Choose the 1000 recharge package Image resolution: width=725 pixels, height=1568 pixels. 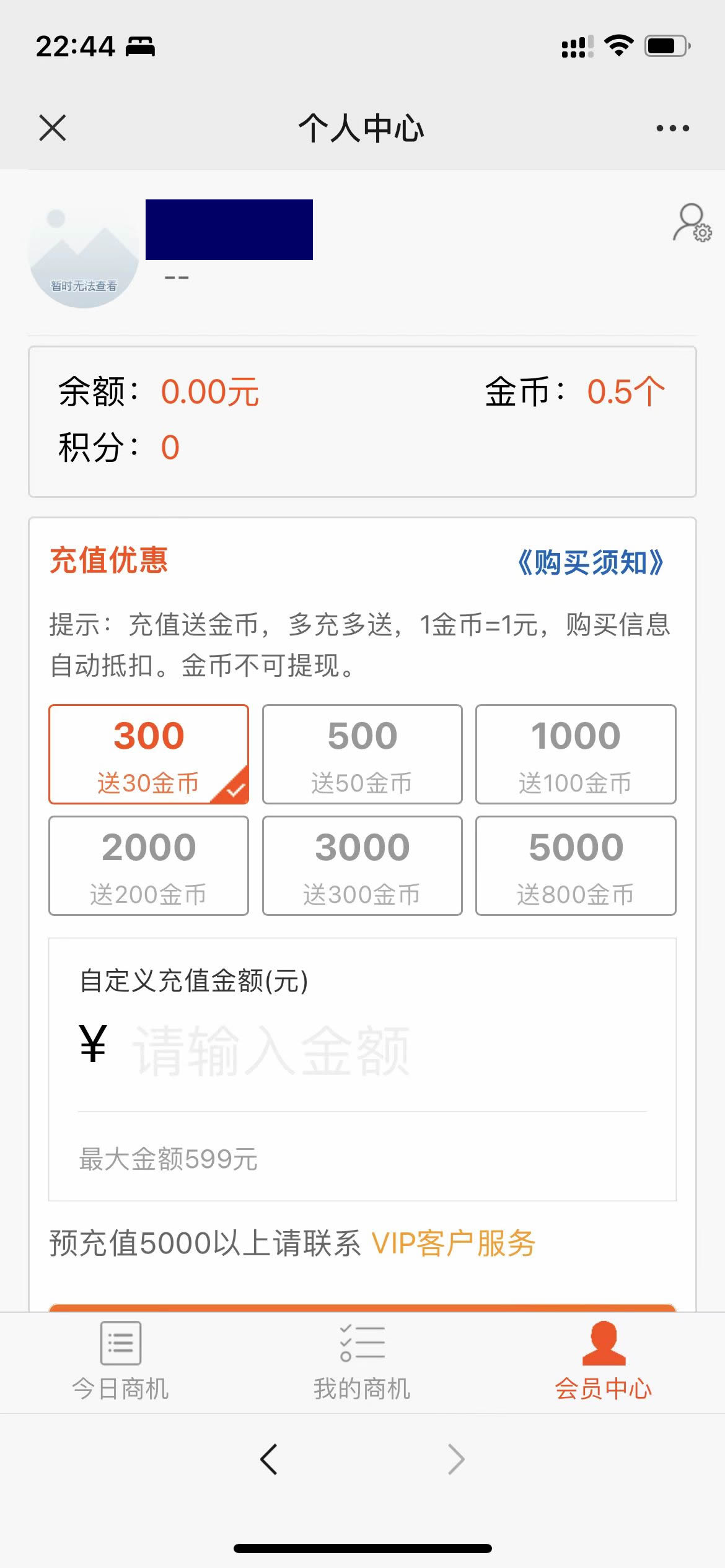(576, 754)
